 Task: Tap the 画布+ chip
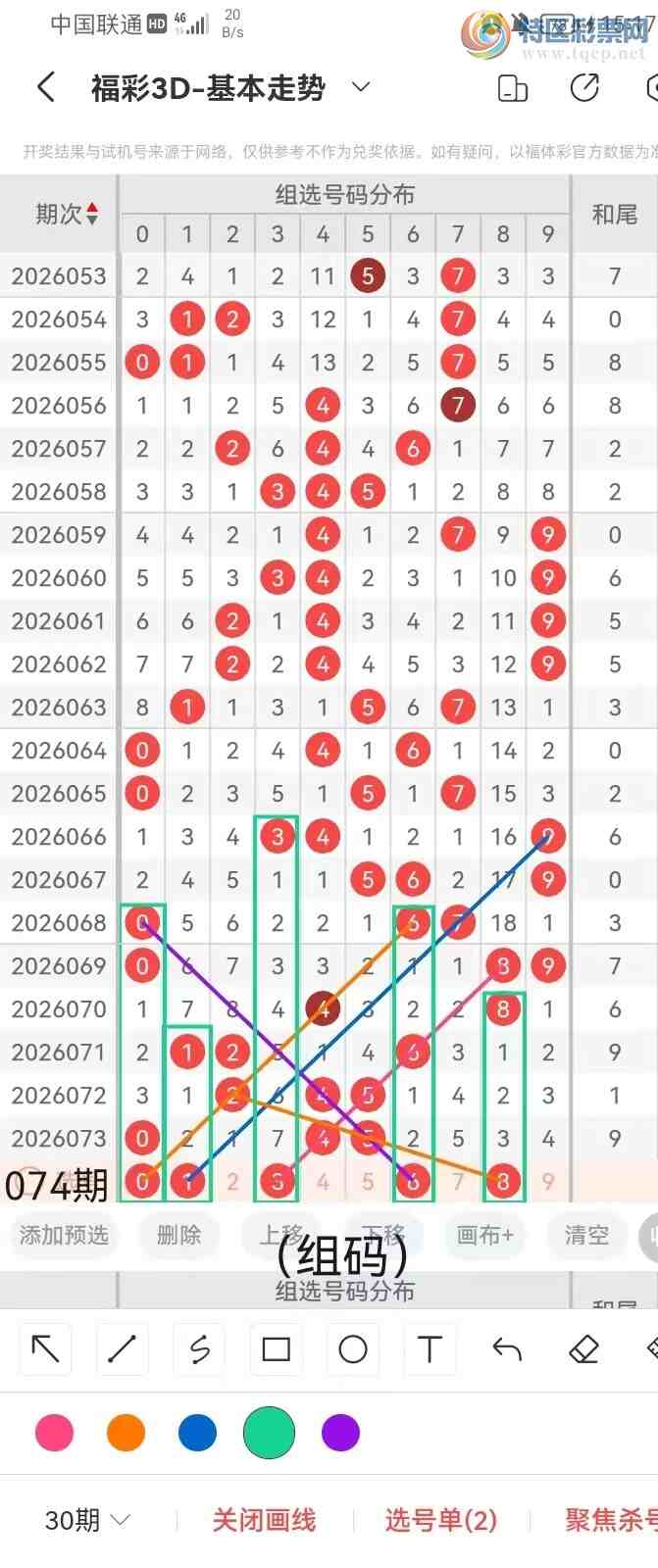pyautogui.click(x=484, y=1235)
